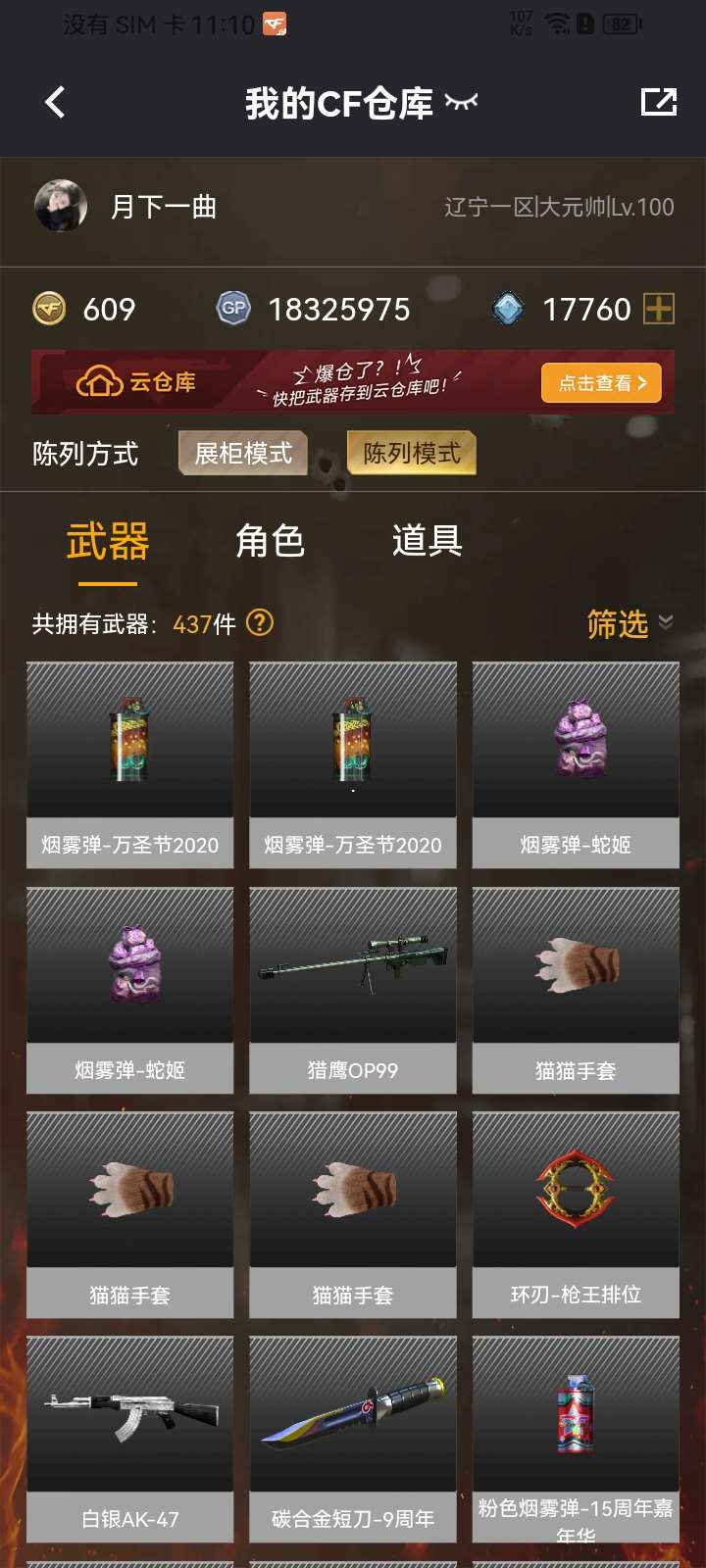Select the 武器 tab
Screen dimensions: 706x1568
(108, 541)
